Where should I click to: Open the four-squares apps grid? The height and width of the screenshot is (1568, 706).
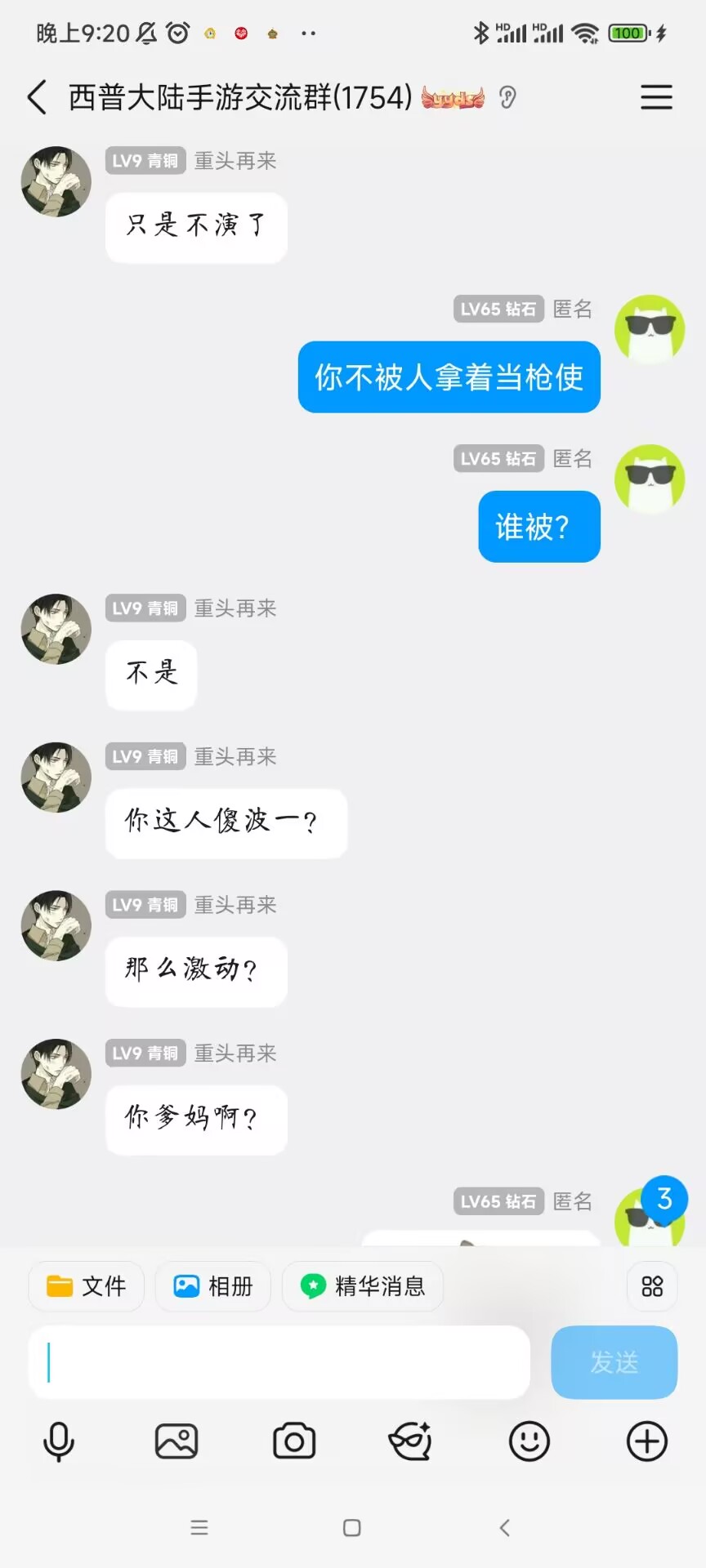coord(652,1287)
